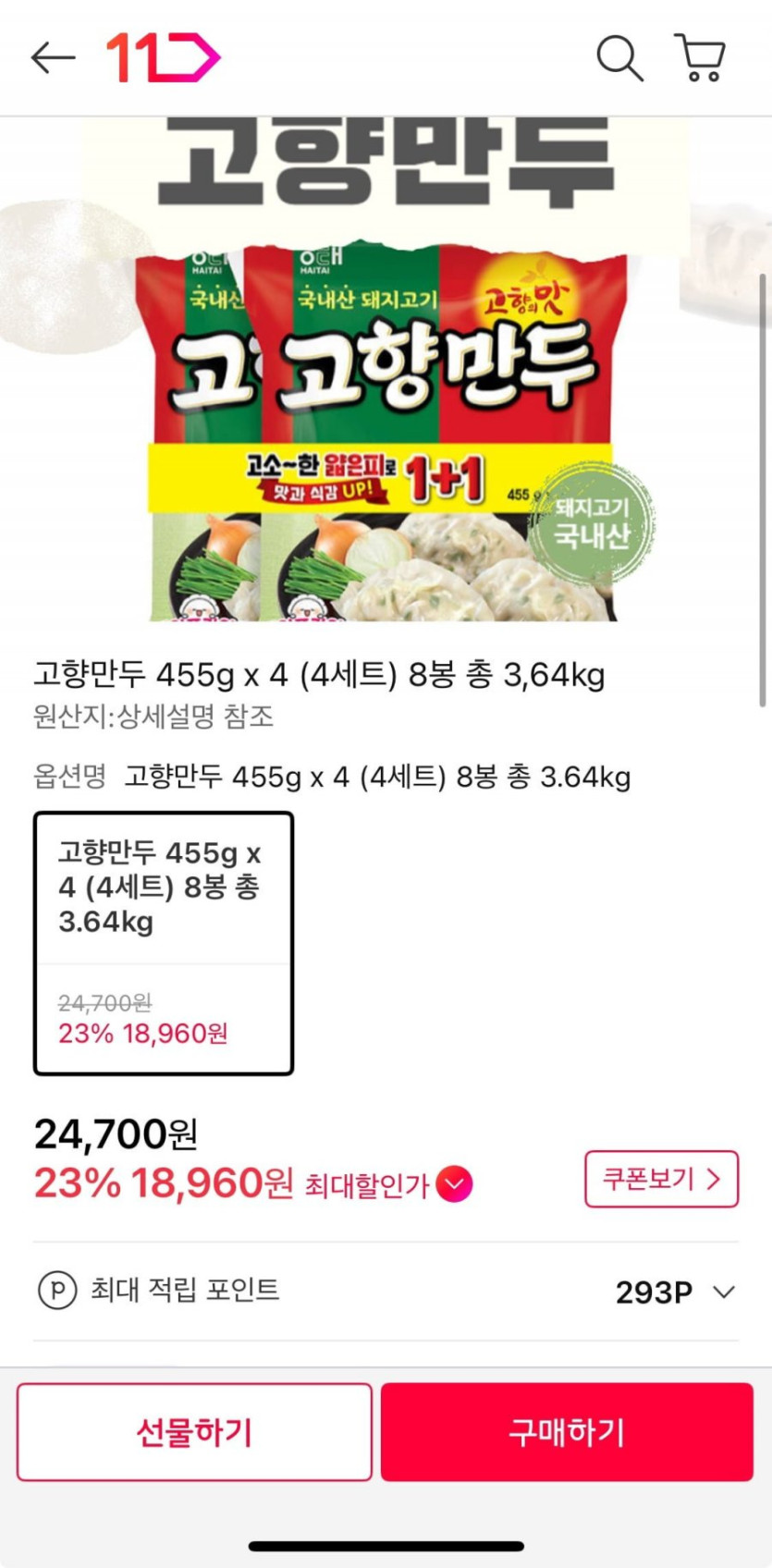Go back using the arrow icon
This screenshot has height=1568, width=772.
pos(53,57)
